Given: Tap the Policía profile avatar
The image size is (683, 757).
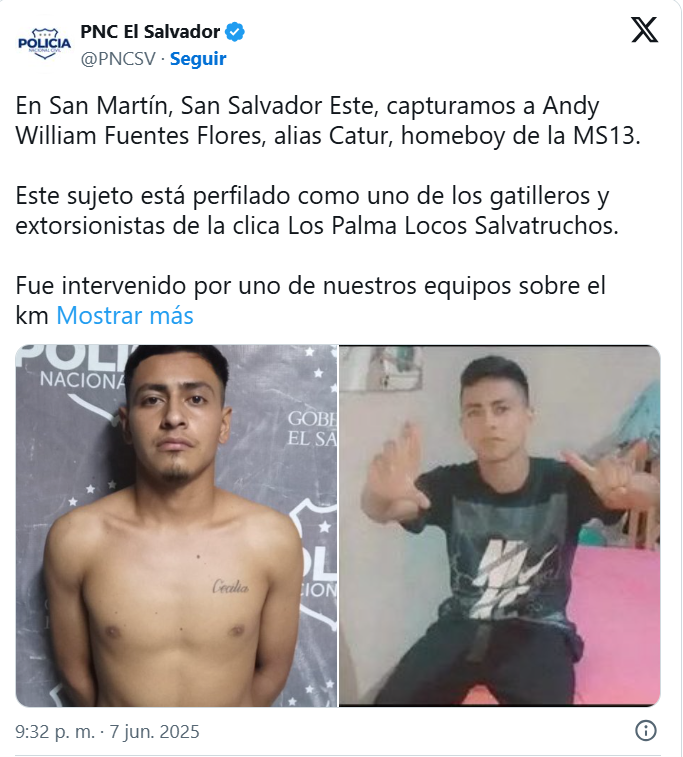Looking at the screenshot, I should click(44, 44).
